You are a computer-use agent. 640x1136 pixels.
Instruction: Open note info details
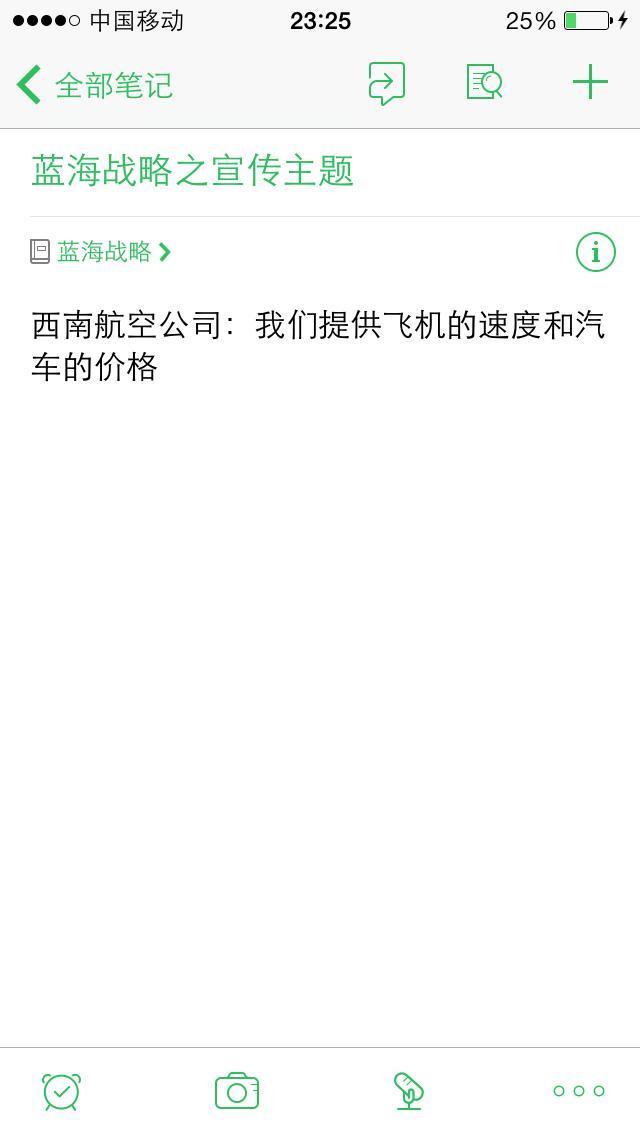[x=596, y=252]
